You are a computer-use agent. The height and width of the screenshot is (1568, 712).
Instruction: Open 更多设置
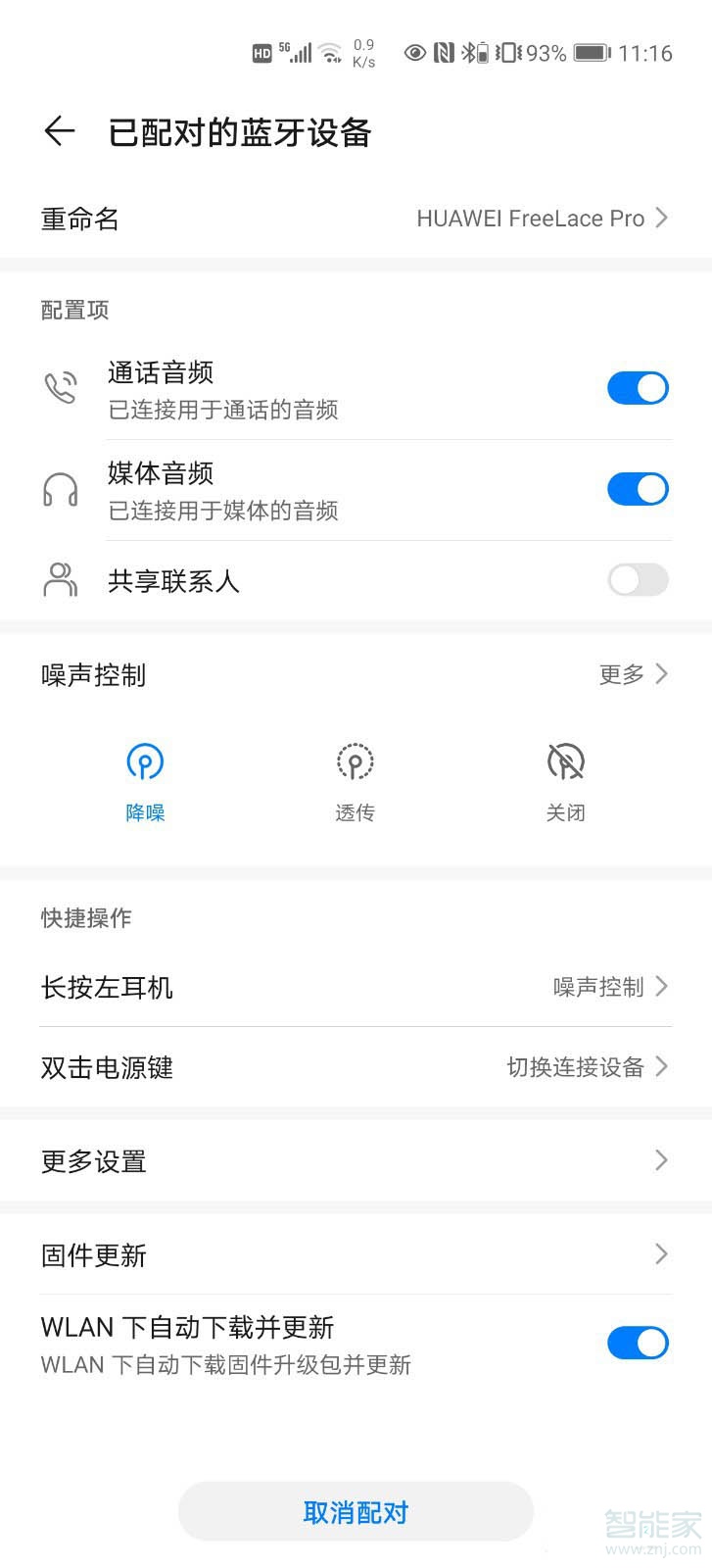click(356, 1161)
